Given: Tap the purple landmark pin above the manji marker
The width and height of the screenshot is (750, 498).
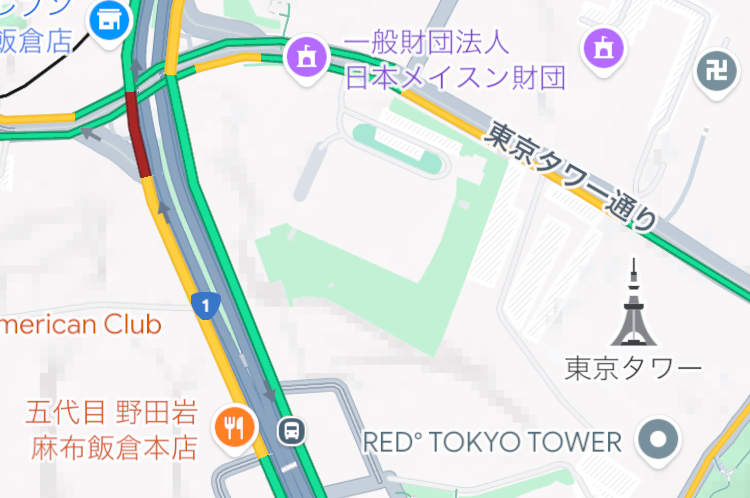Looking at the screenshot, I should [x=604, y=46].
